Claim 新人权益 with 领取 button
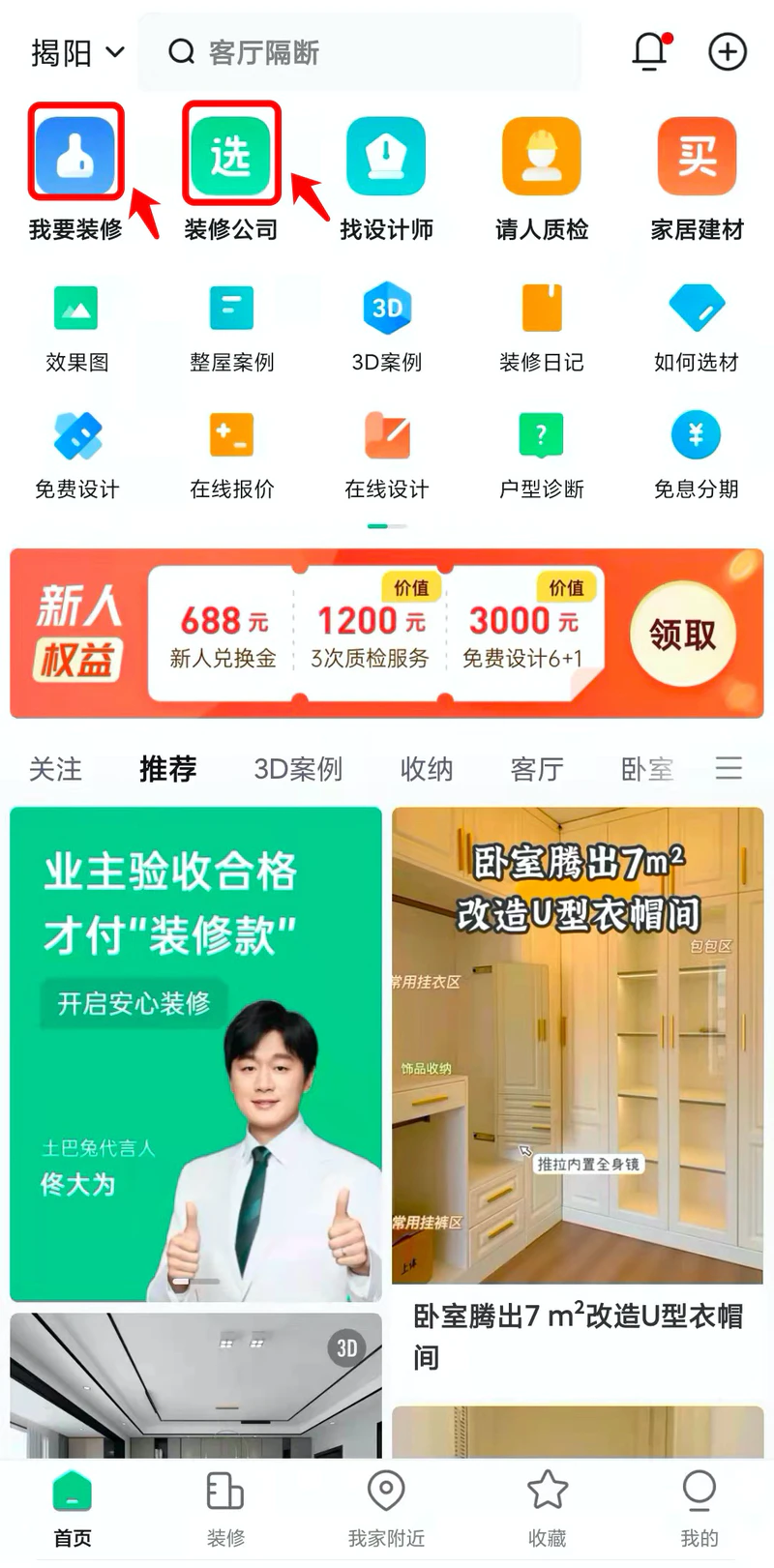The image size is (774, 1568). point(682,635)
